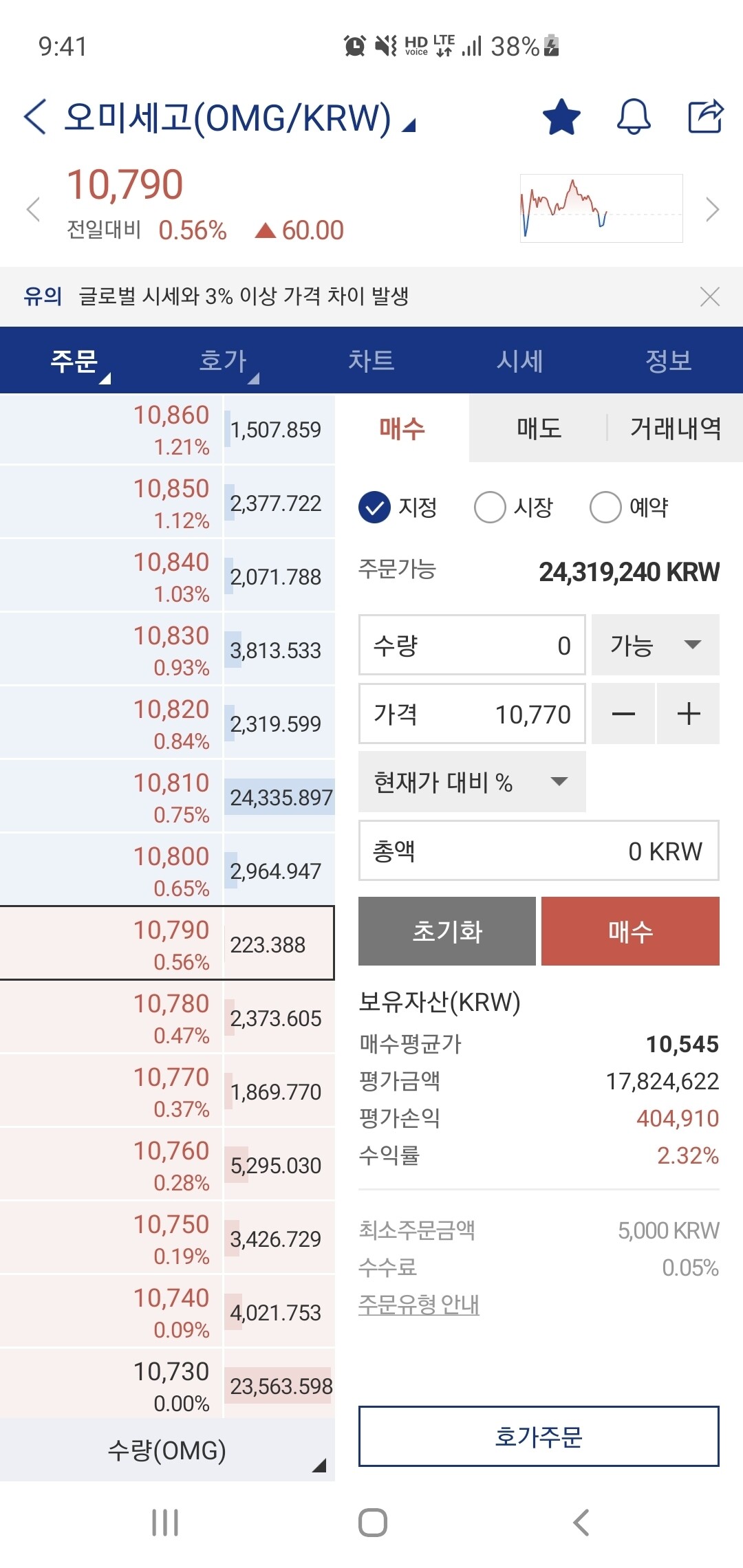The height and width of the screenshot is (1568, 743).
Task: Dismiss the price difference warning banner
Action: pos(710,296)
